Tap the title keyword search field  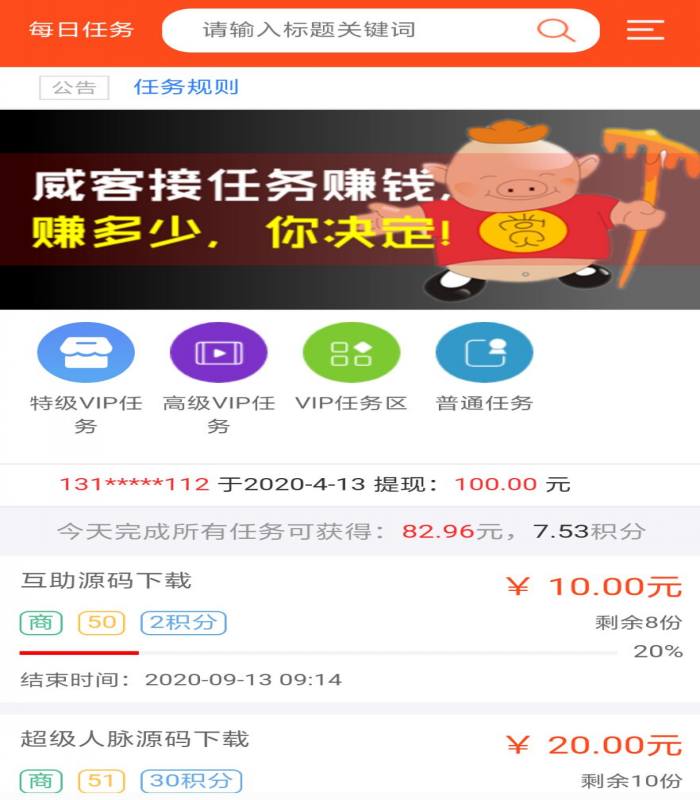(340, 30)
